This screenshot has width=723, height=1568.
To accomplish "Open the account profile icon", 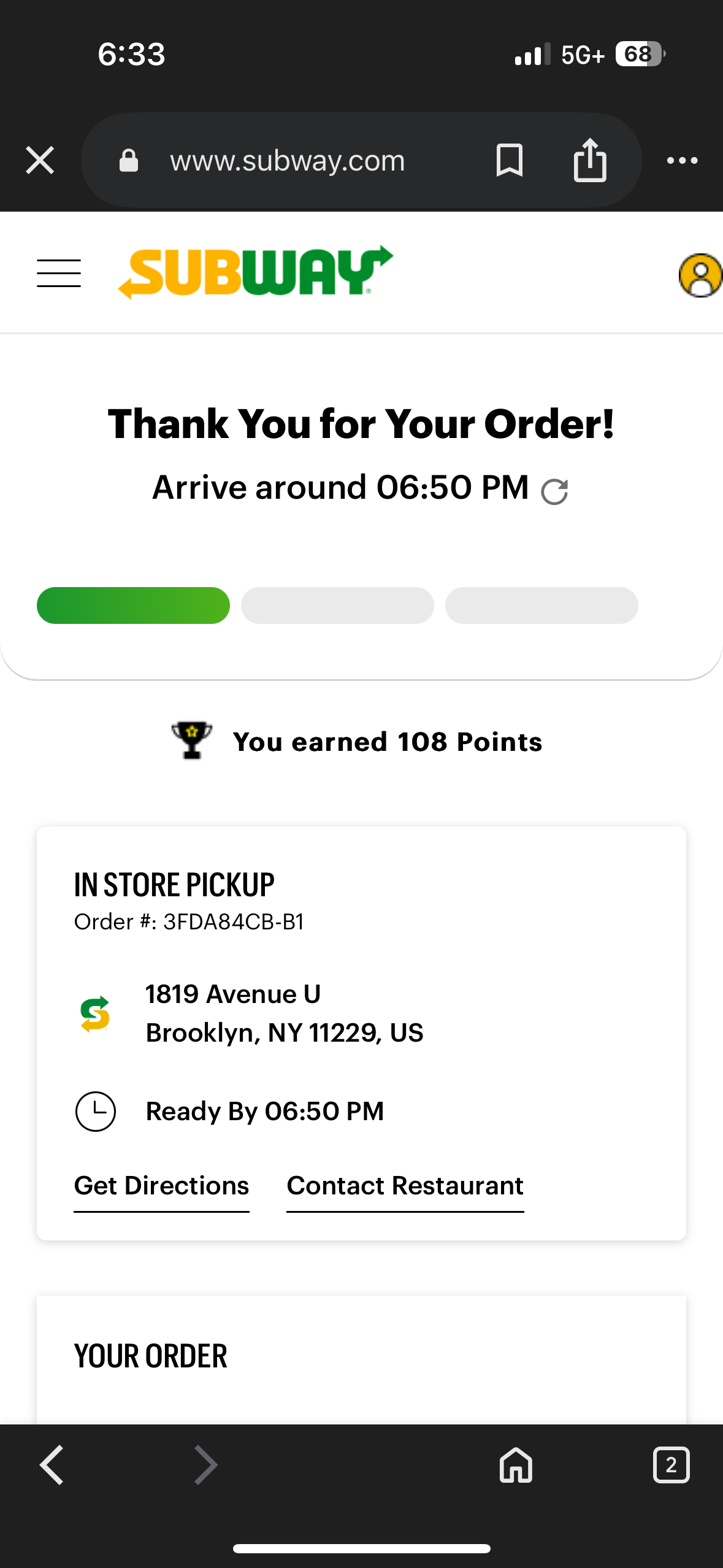I will pos(700,275).
